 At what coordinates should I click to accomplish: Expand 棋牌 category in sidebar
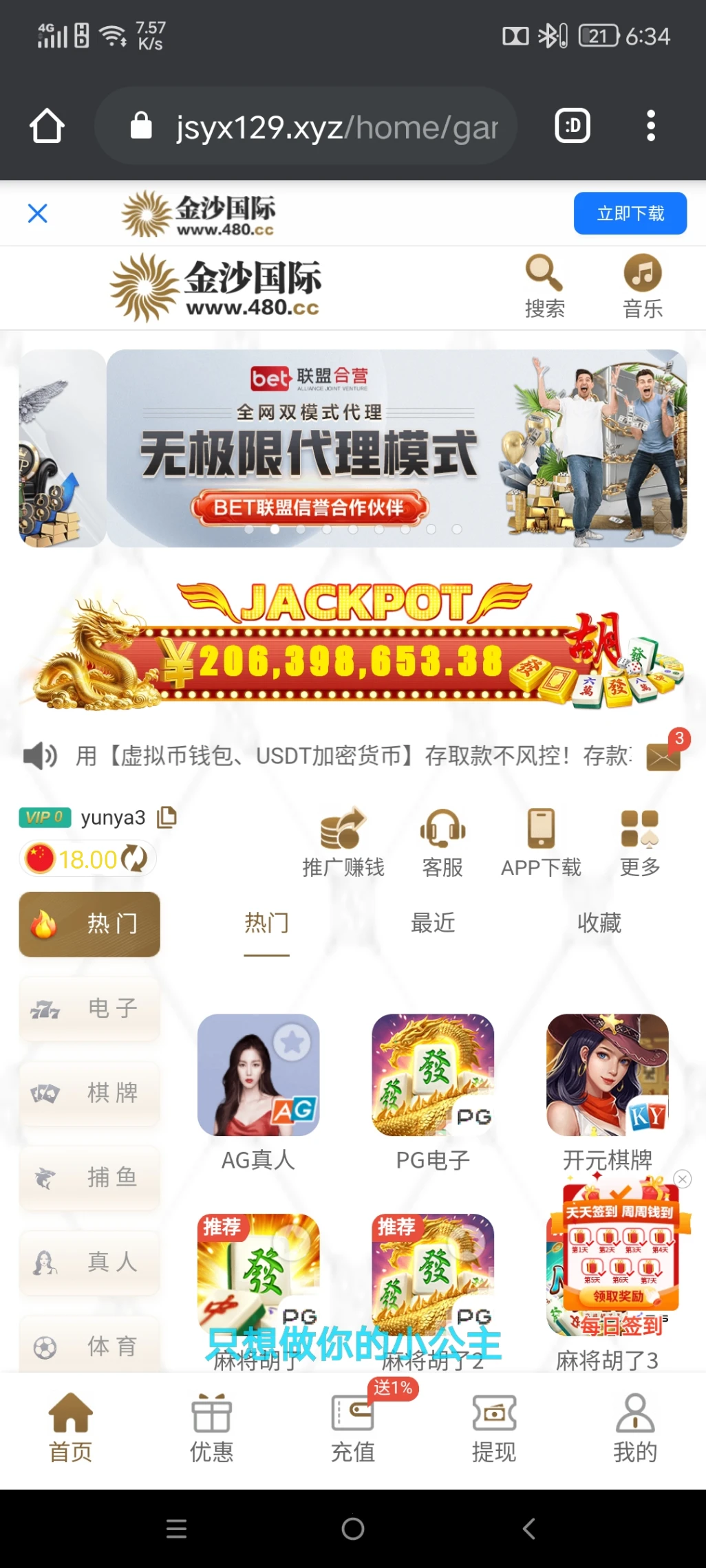click(x=89, y=1093)
